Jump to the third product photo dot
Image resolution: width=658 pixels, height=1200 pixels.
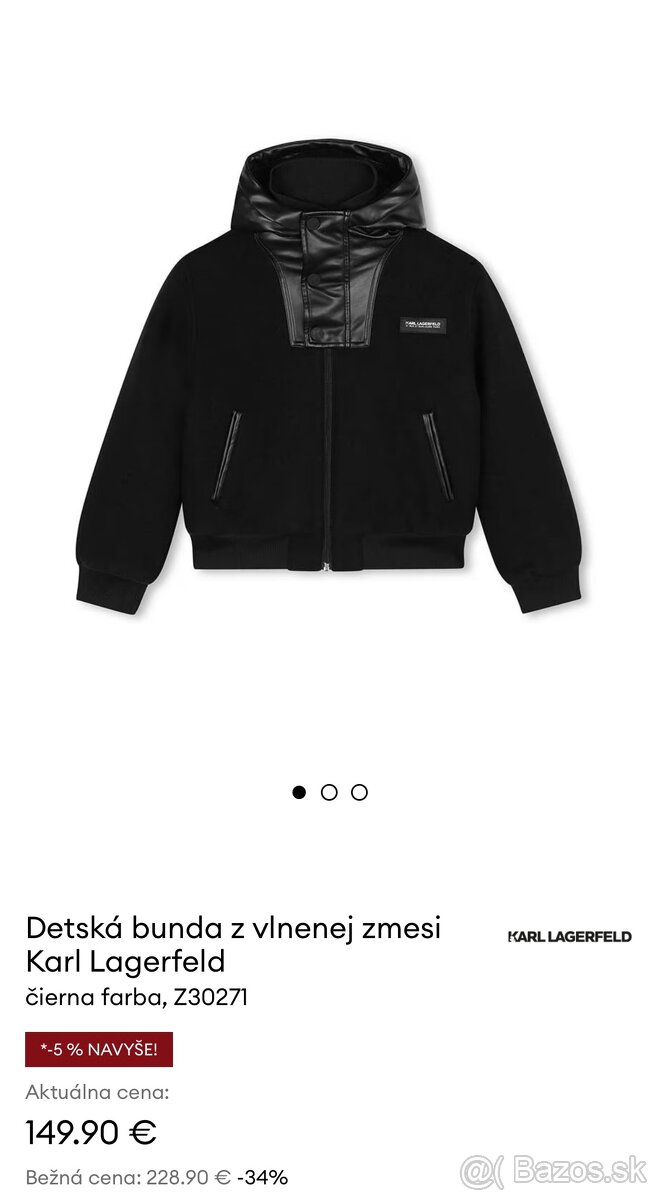tap(360, 792)
